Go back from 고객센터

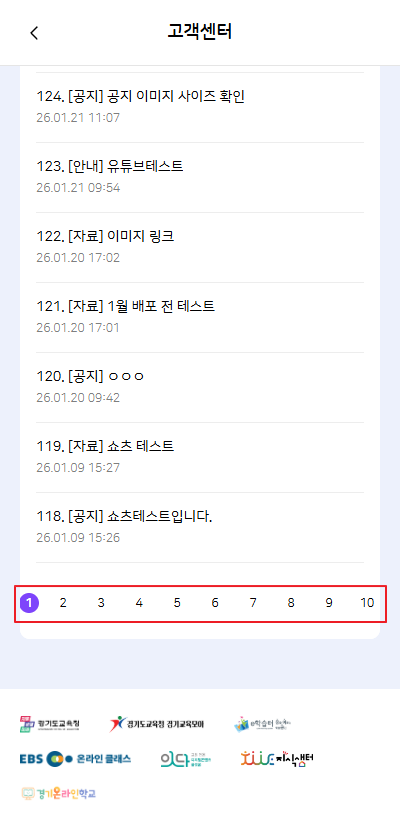tap(34, 33)
